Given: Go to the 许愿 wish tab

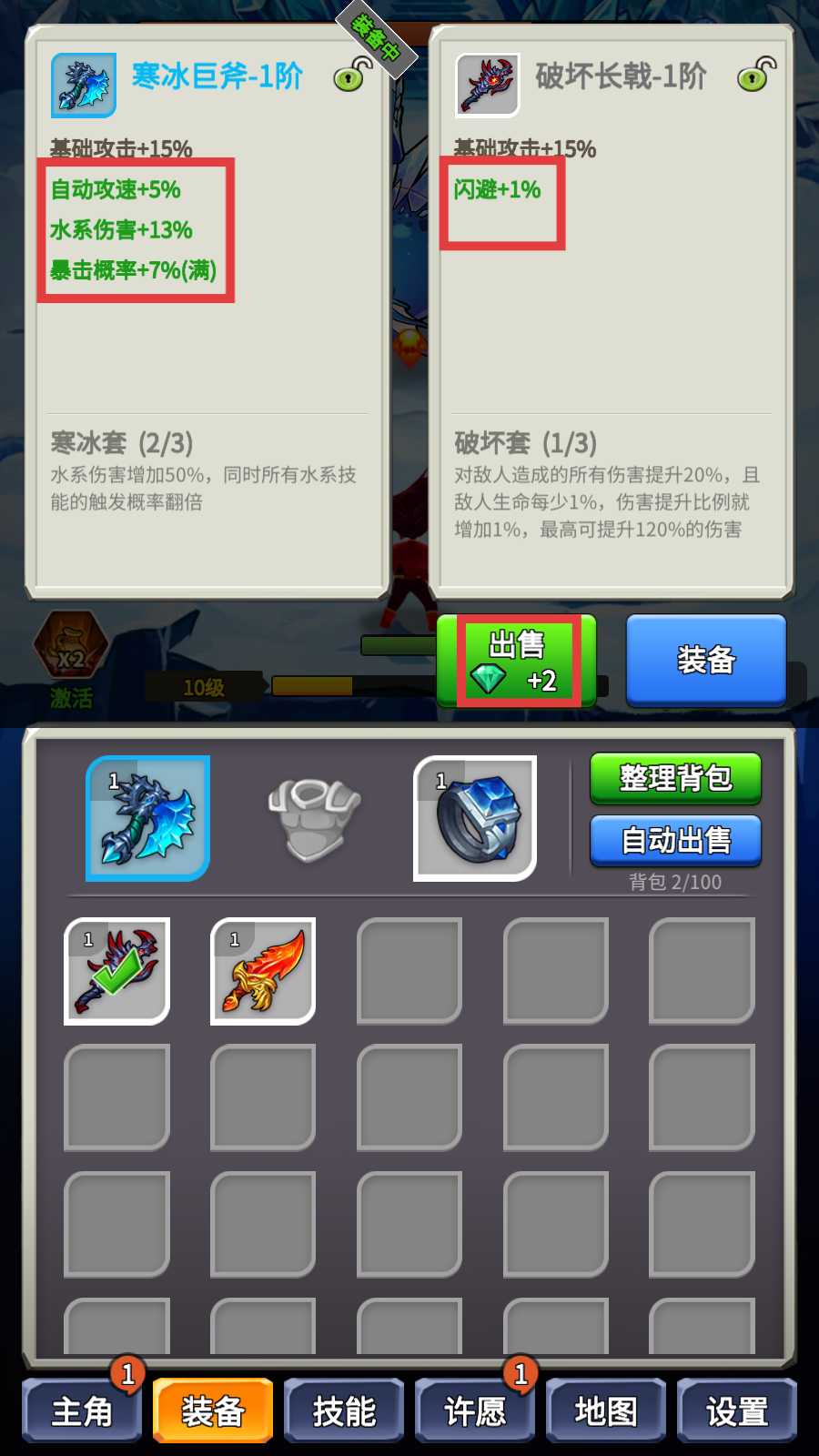Looking at the screenshot, I should pyautogui.click(x=475, y=1411).
